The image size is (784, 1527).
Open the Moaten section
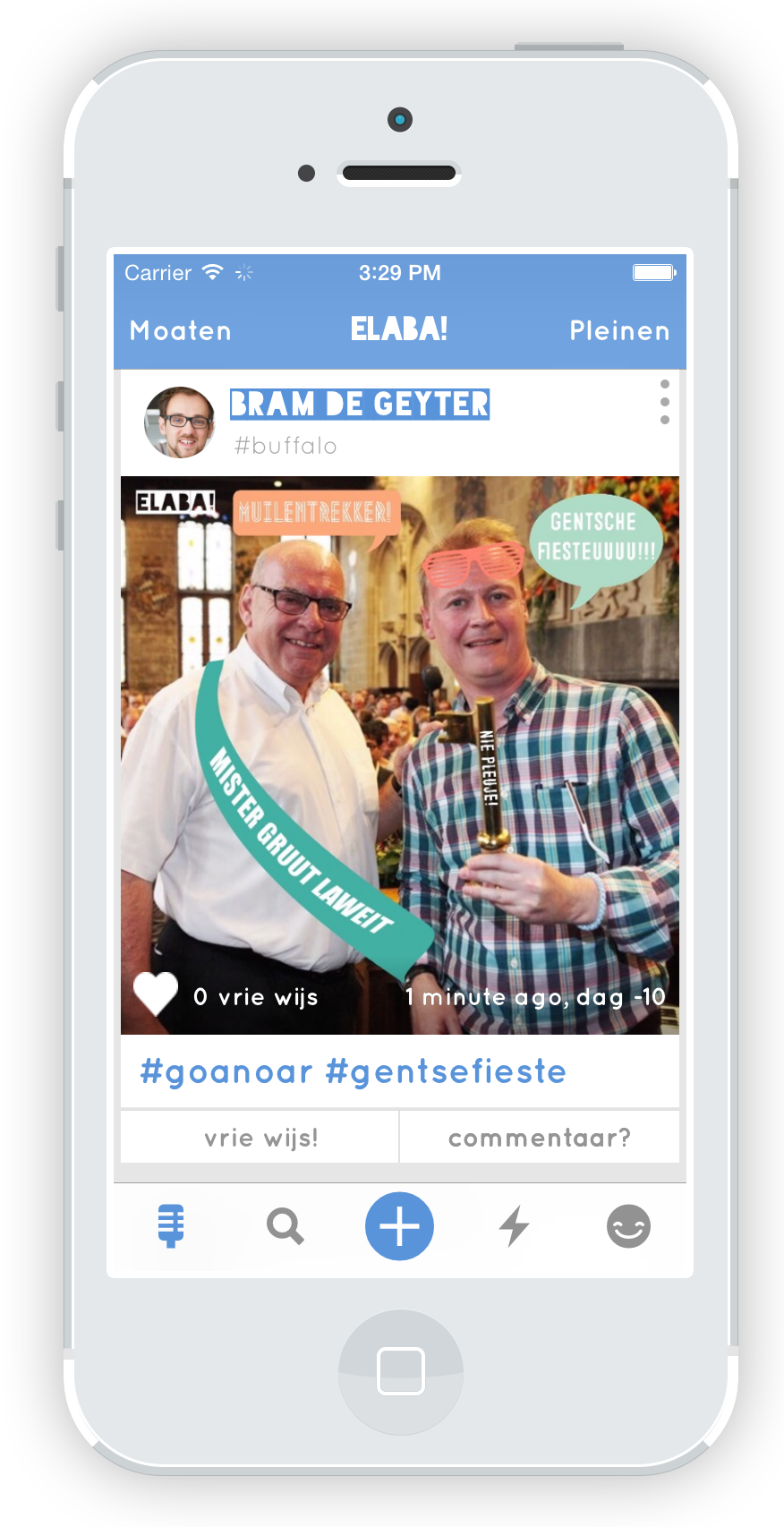tap(181, 331)
